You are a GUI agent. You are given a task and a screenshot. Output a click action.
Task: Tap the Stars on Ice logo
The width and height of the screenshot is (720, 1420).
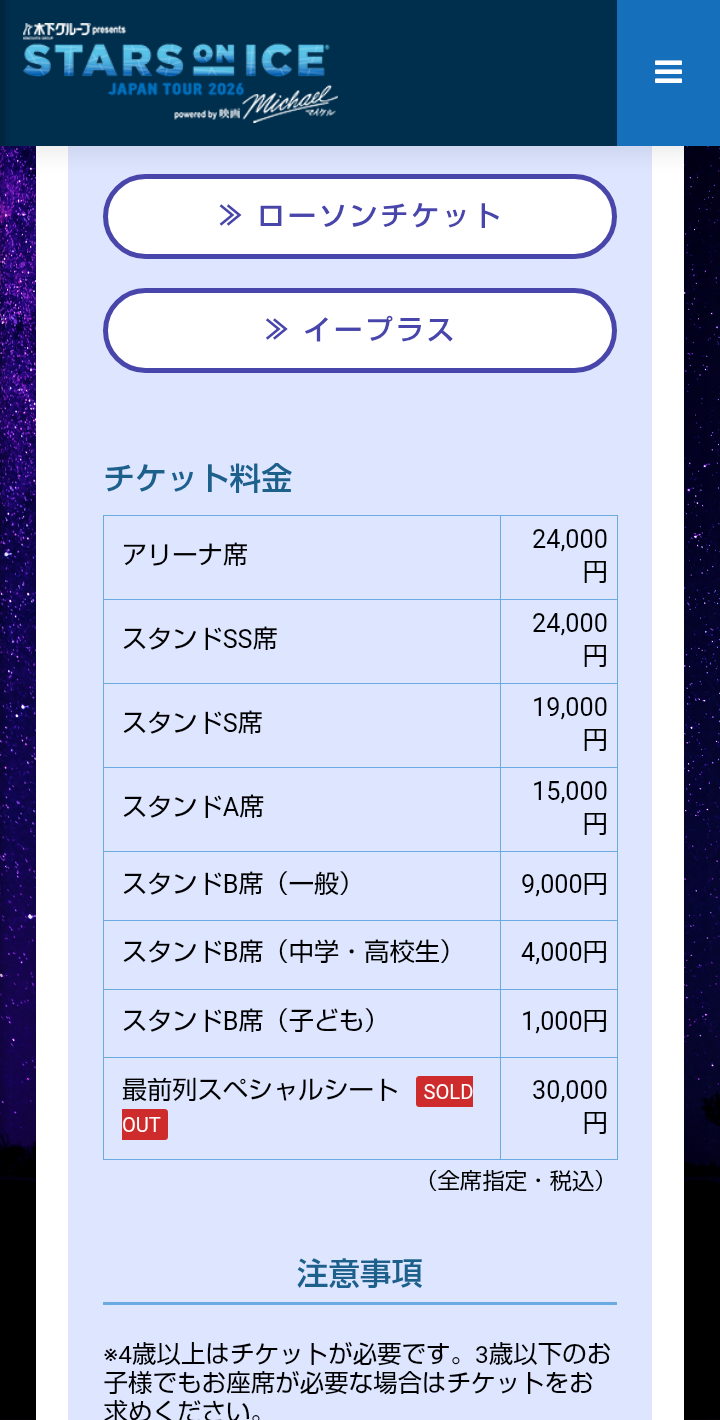tap(180, 72)
